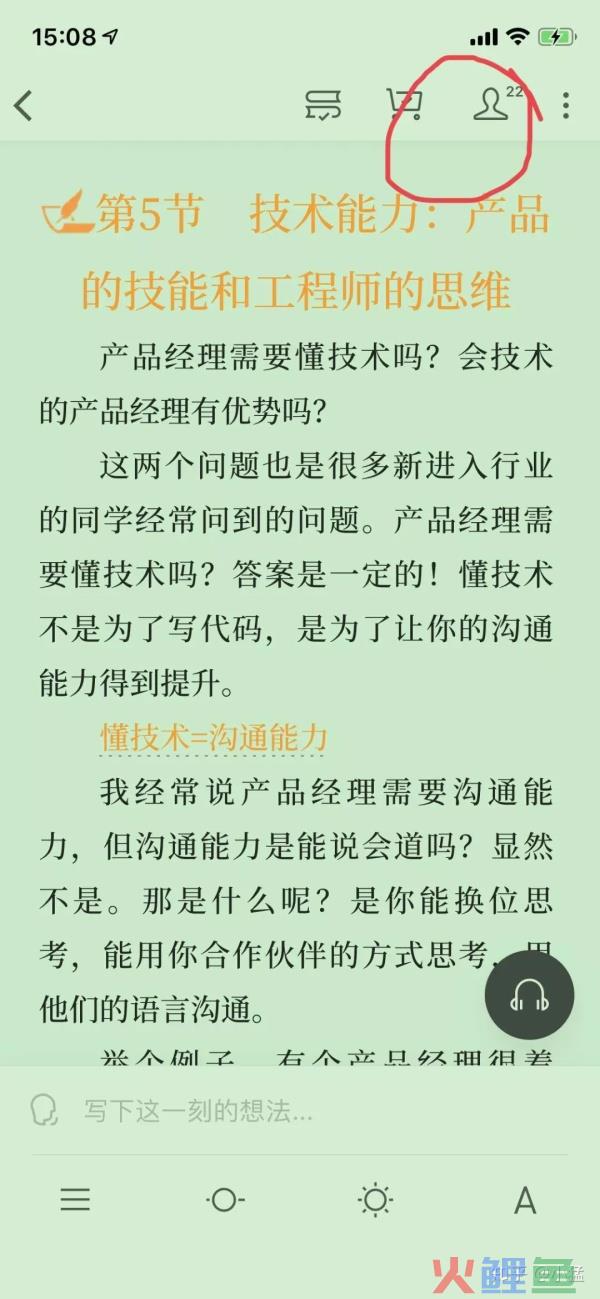The width and height of the screenshot is (600, 1299).
Task: Open the shopping cart icon
Action: tap(405, 105)
